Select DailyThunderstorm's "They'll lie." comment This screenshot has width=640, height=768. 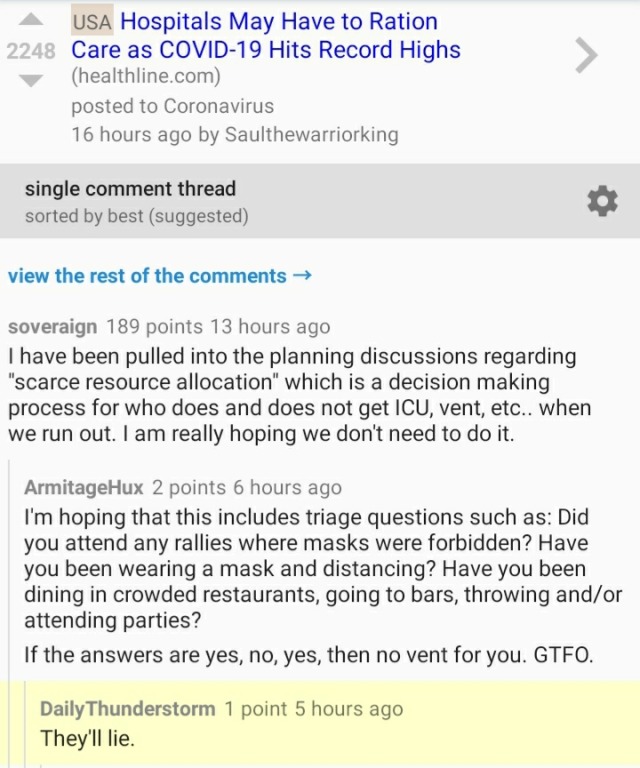tap(86, 739)
